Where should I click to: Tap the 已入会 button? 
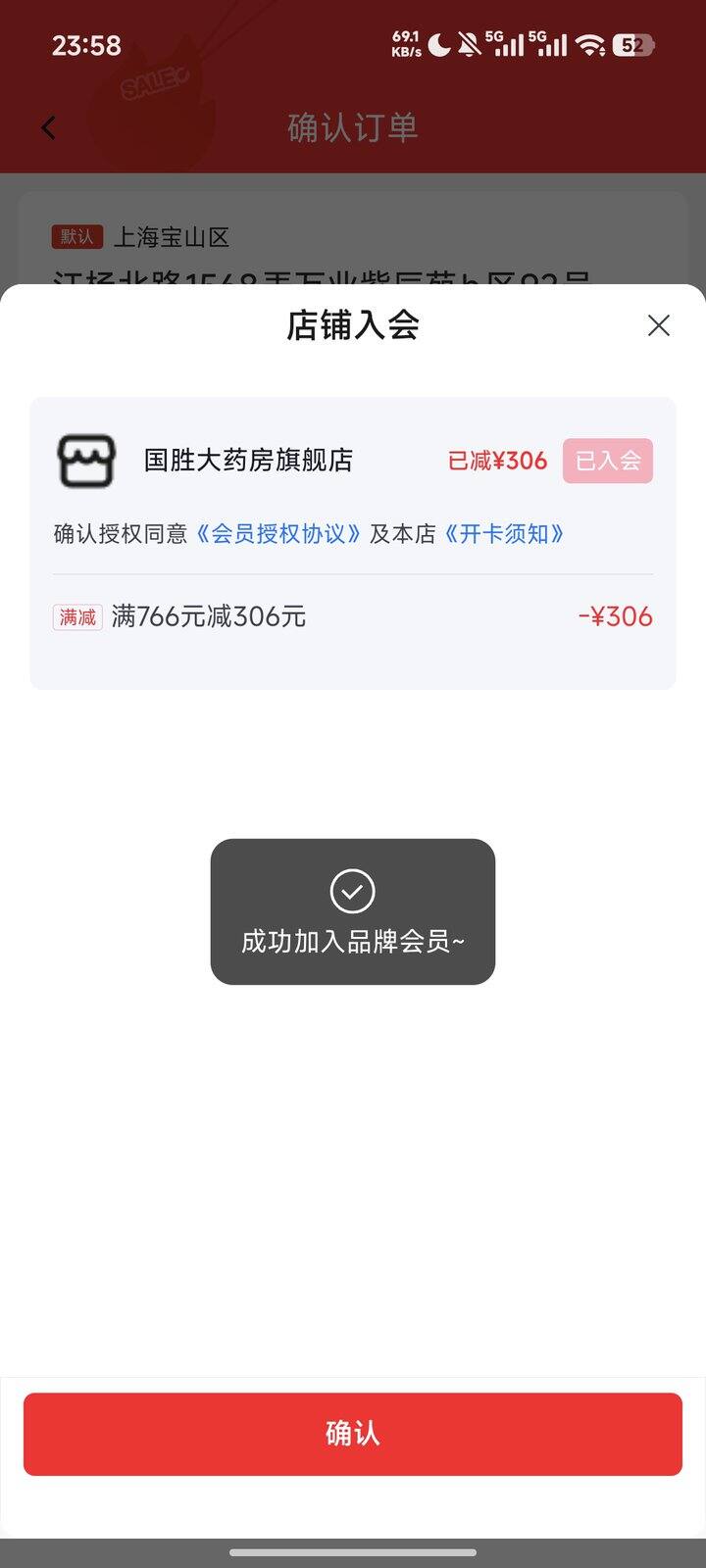coord(607,461)
